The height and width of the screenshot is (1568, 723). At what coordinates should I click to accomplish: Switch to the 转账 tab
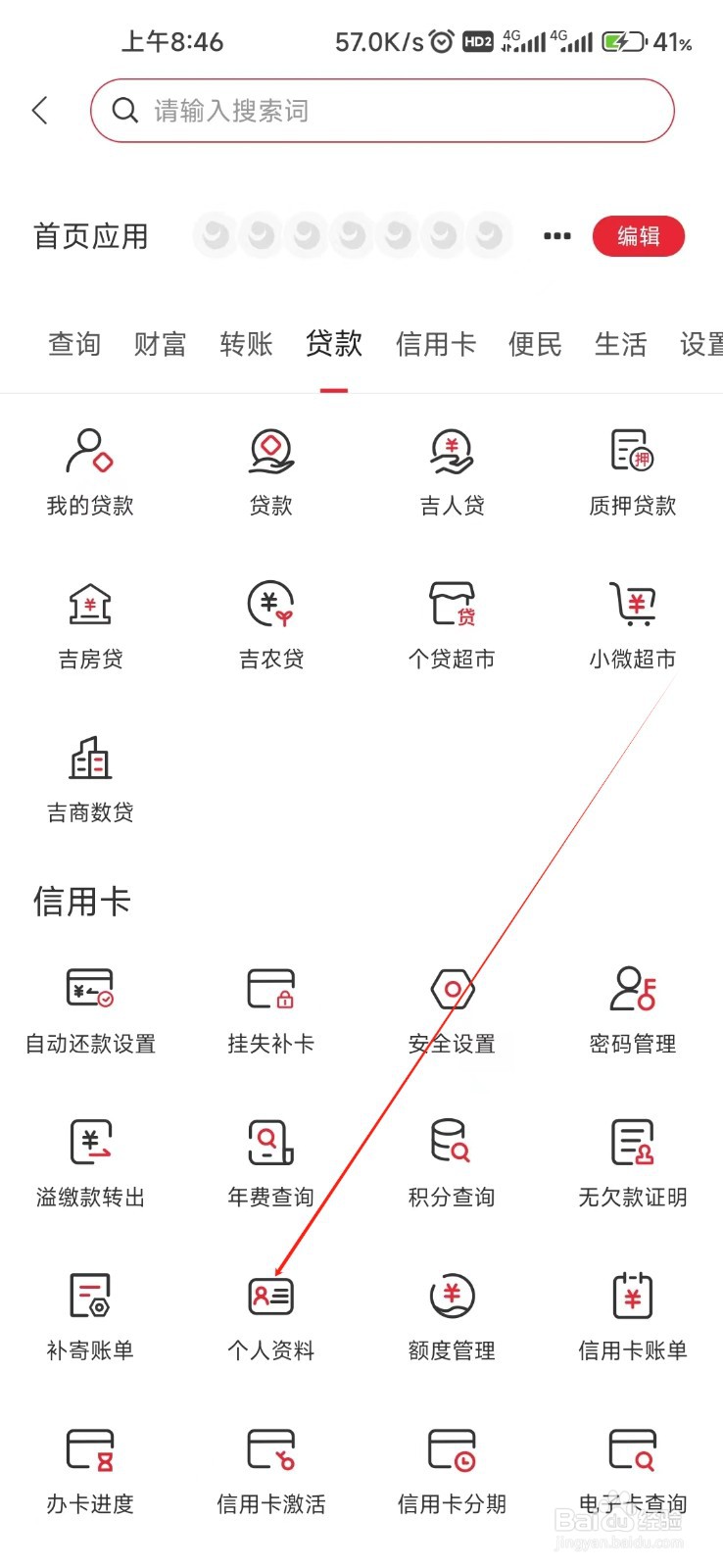(246, 344)
